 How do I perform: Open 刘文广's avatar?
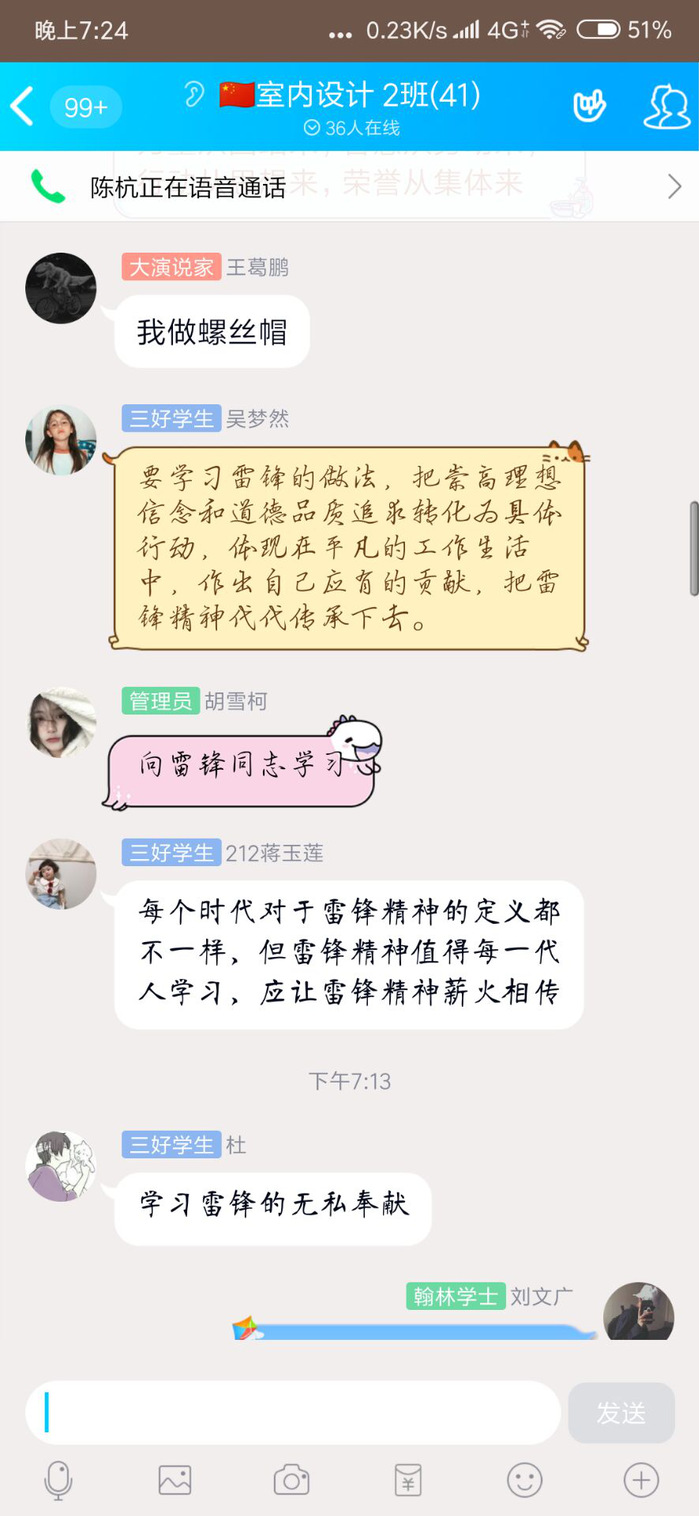(639, 1312)
